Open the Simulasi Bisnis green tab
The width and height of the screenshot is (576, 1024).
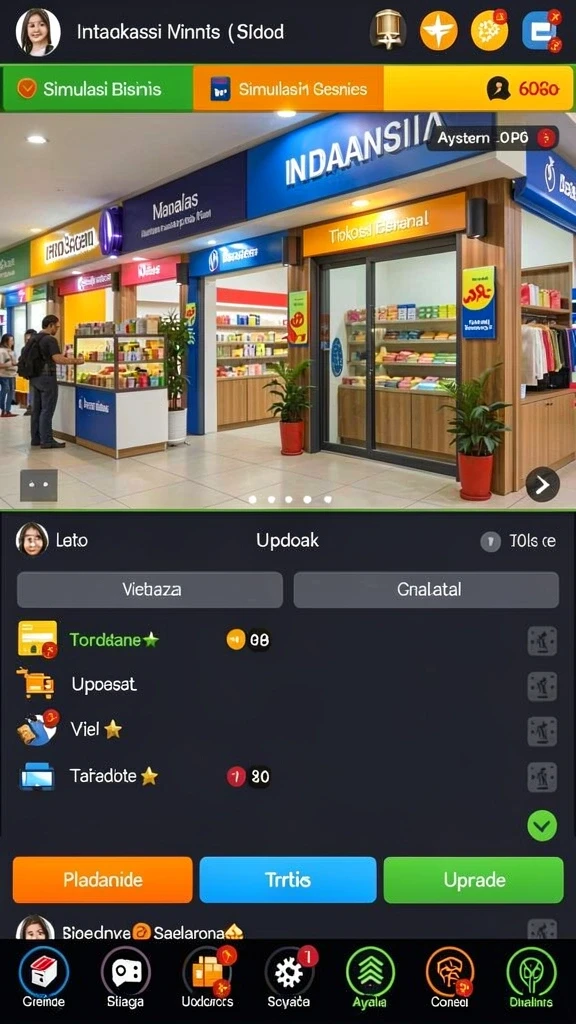coord(99,88)
